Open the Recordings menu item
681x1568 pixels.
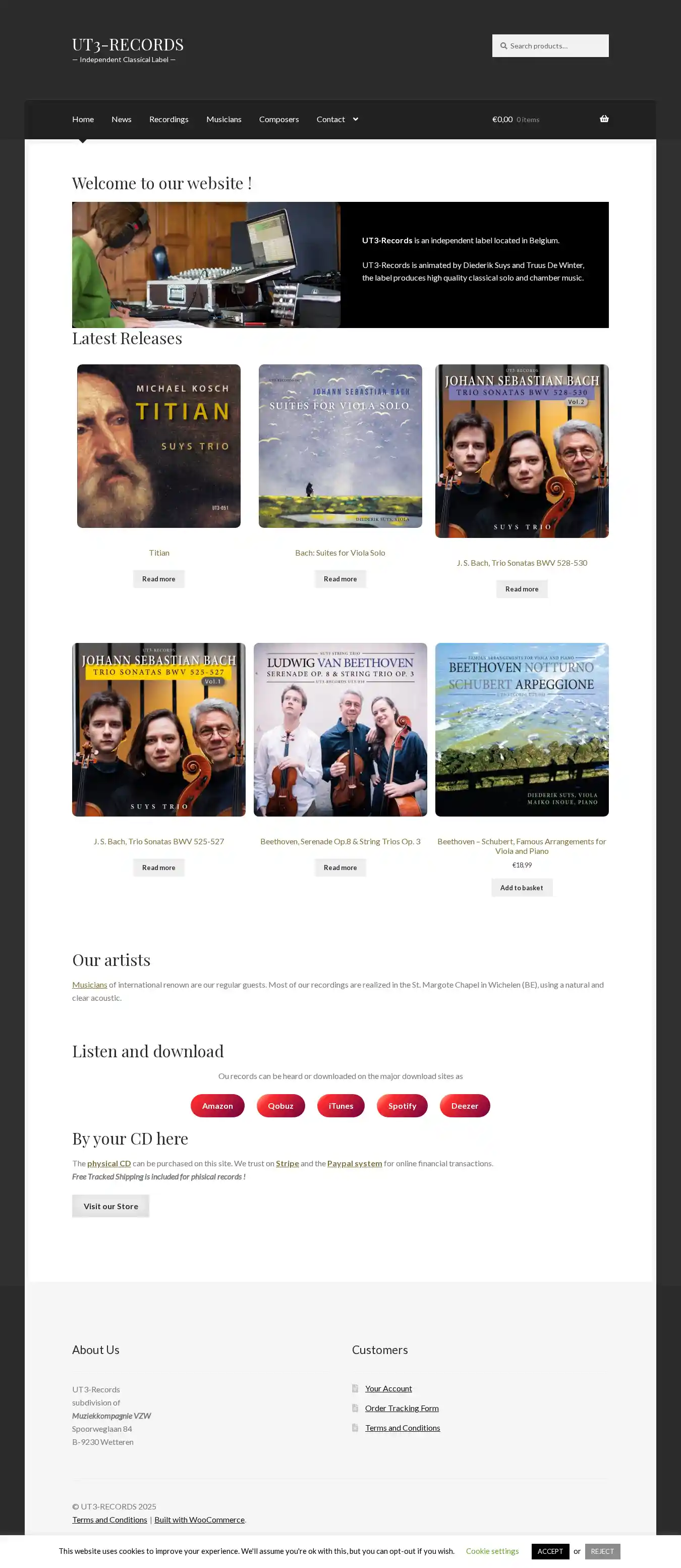pos(168,119)
